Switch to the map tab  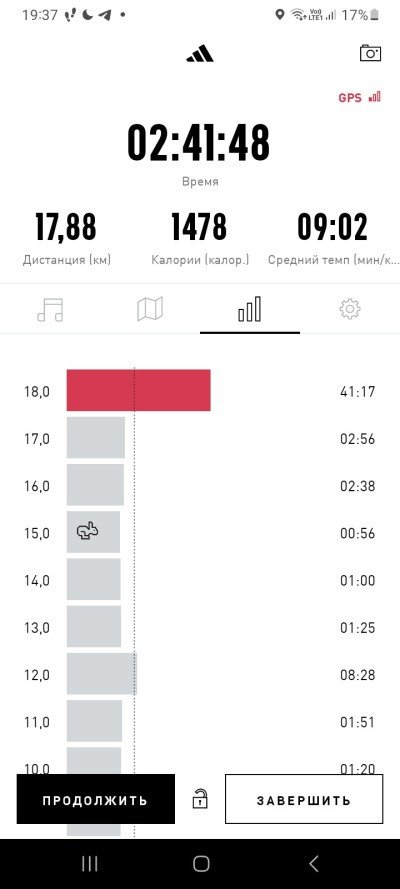[150, 310]
